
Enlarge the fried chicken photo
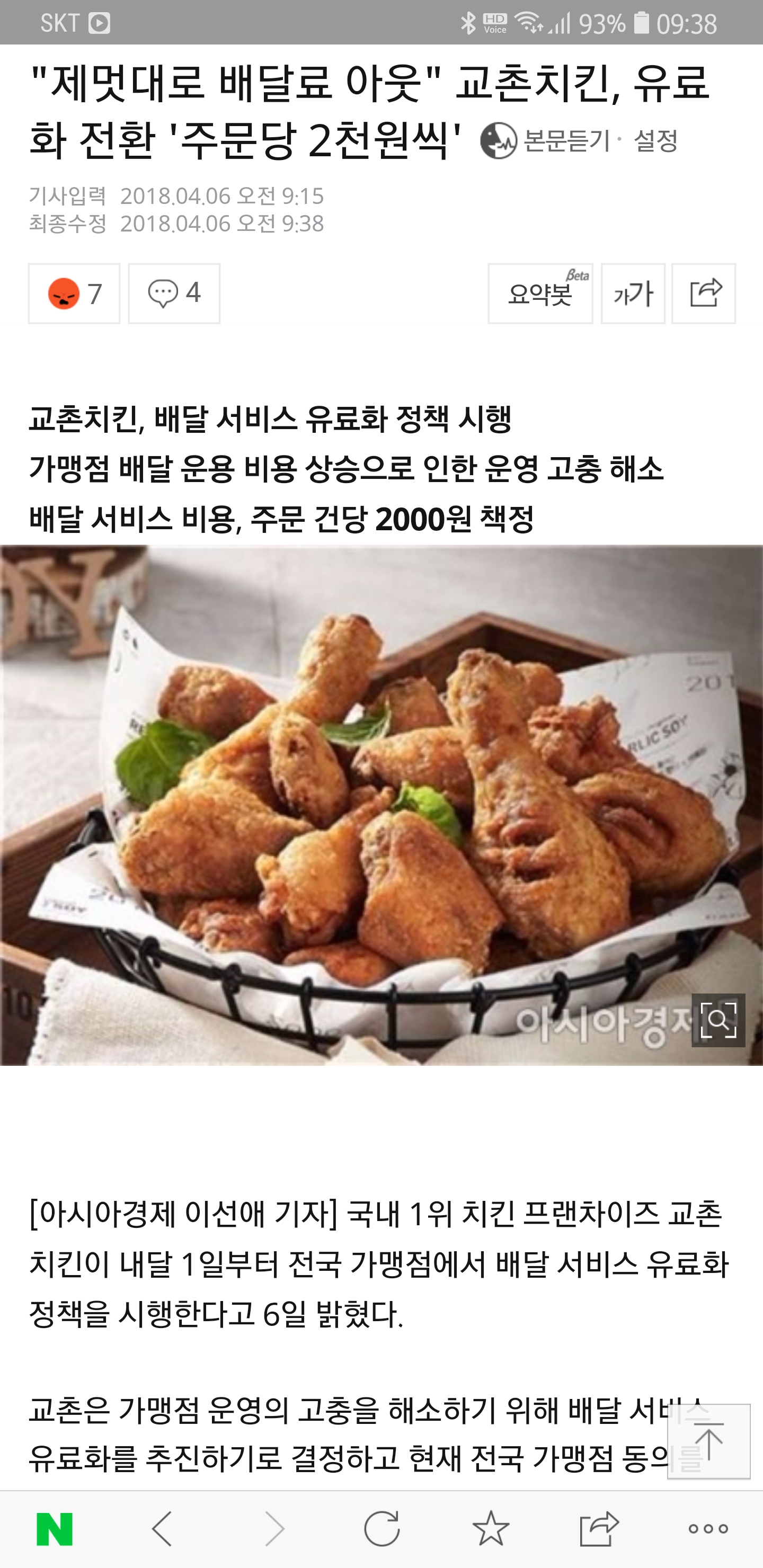[x=718, y=1020]
